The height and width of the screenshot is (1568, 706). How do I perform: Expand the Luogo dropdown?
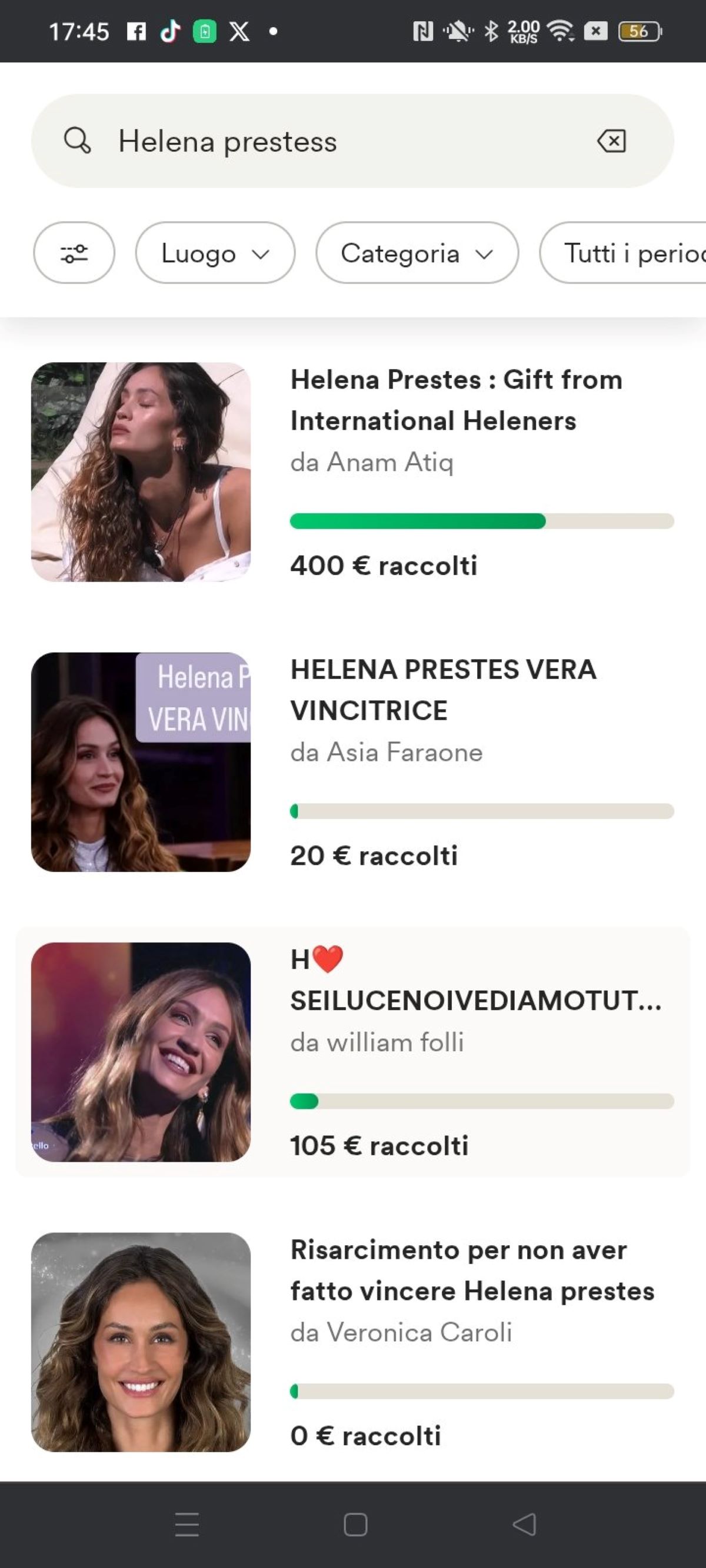tap(215, 253)
